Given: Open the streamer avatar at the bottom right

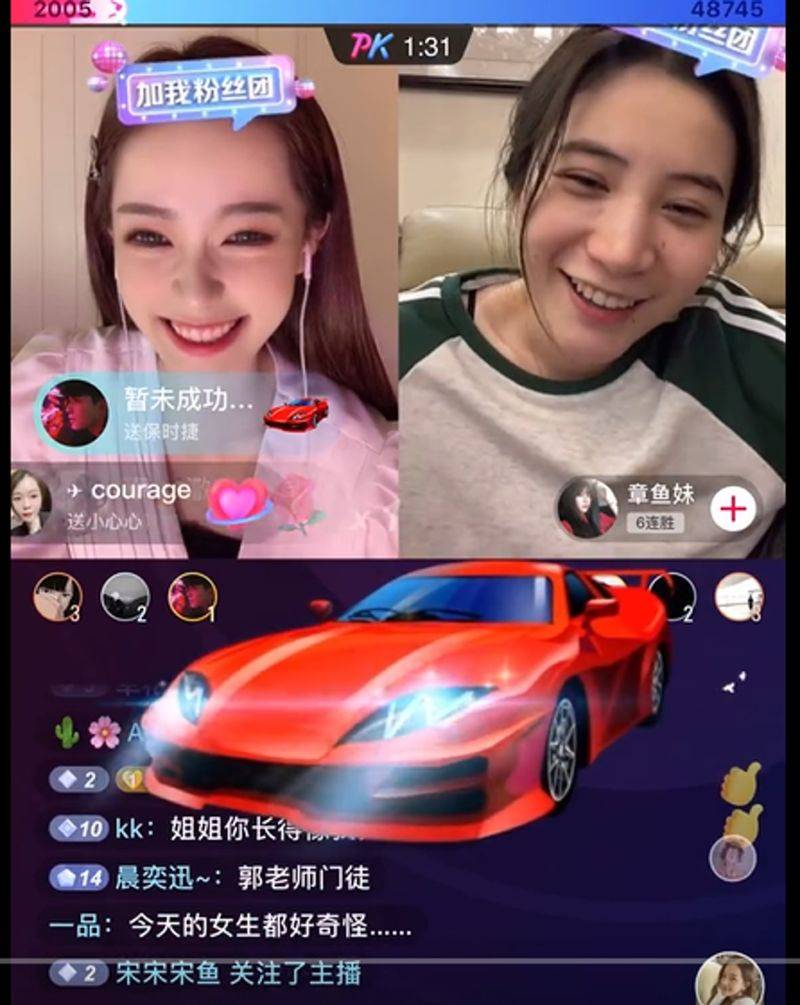Looking at the screenshot, I should [729, 979].
